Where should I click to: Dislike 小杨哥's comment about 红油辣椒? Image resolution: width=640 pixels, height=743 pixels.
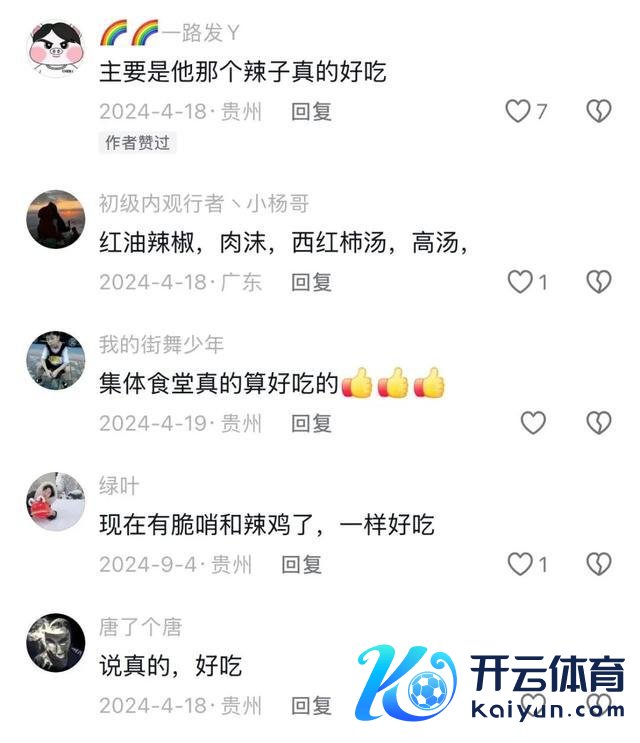click(x=598, y=282)
